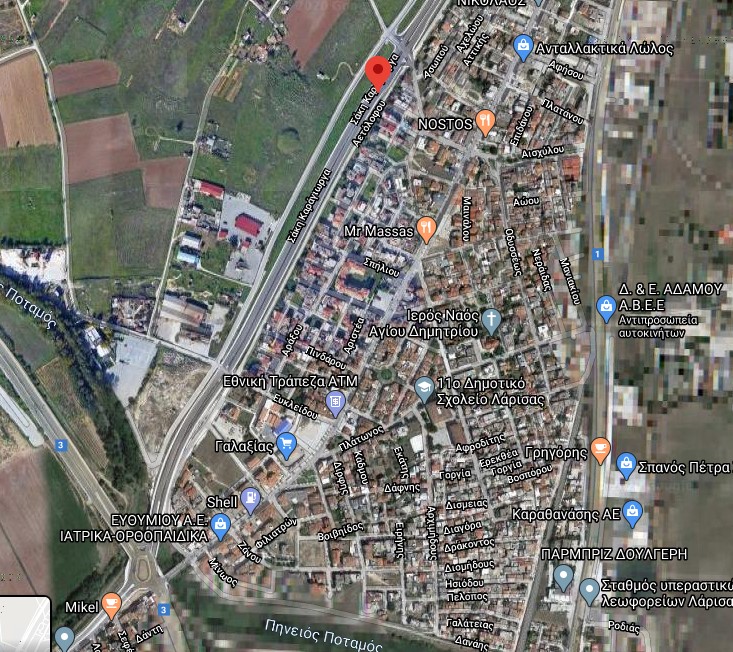Open the Καραθανάσης ΑΕ shop marker
The height and width of the screenshot is (652, 733).
coord(632,514)
